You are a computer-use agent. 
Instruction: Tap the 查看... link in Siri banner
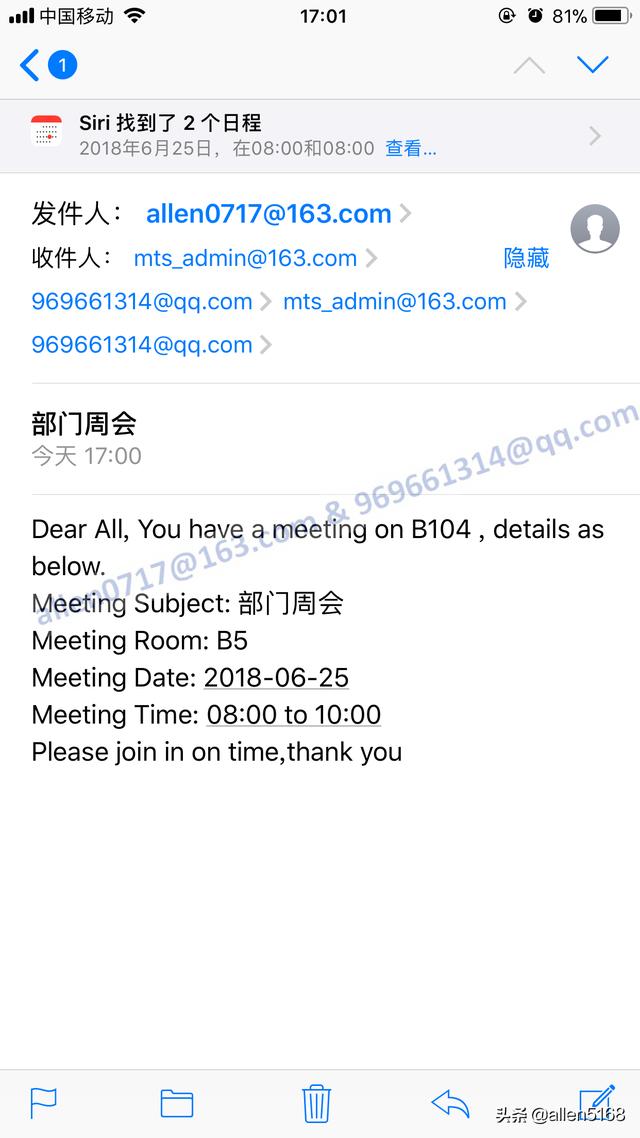(x=411, y=149)
